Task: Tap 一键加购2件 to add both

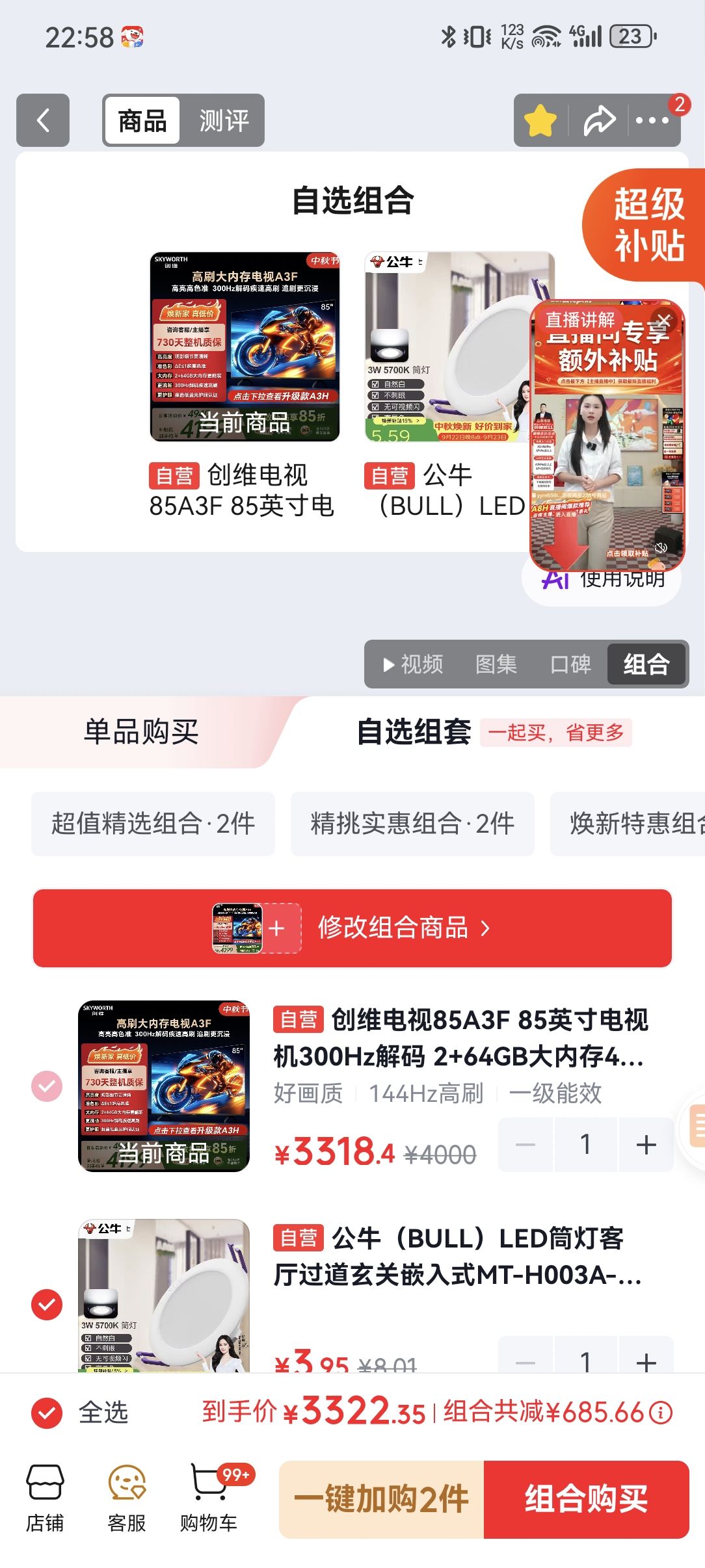Action: (382, 1499)
